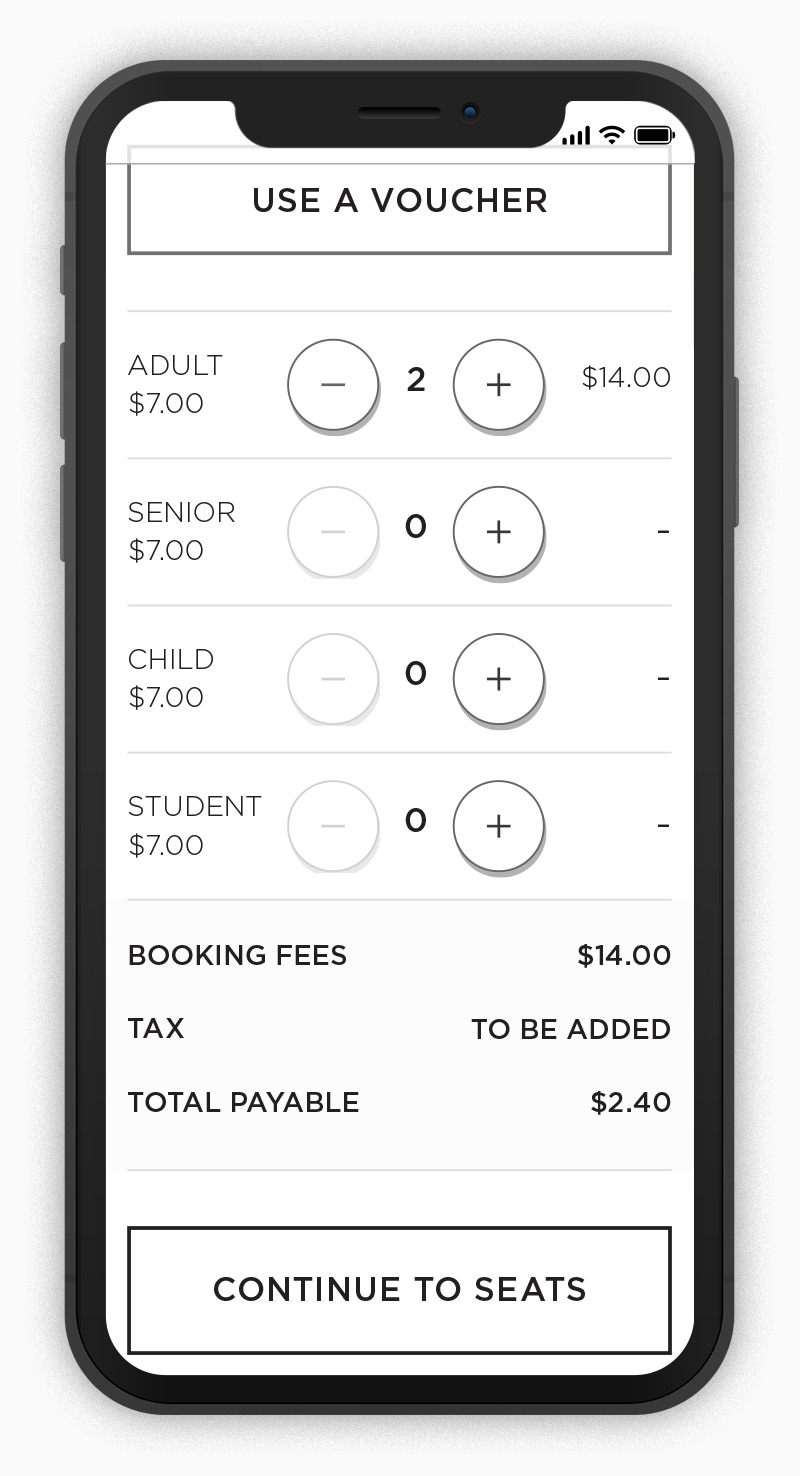Click the Senior minus button

click(333, 532)
